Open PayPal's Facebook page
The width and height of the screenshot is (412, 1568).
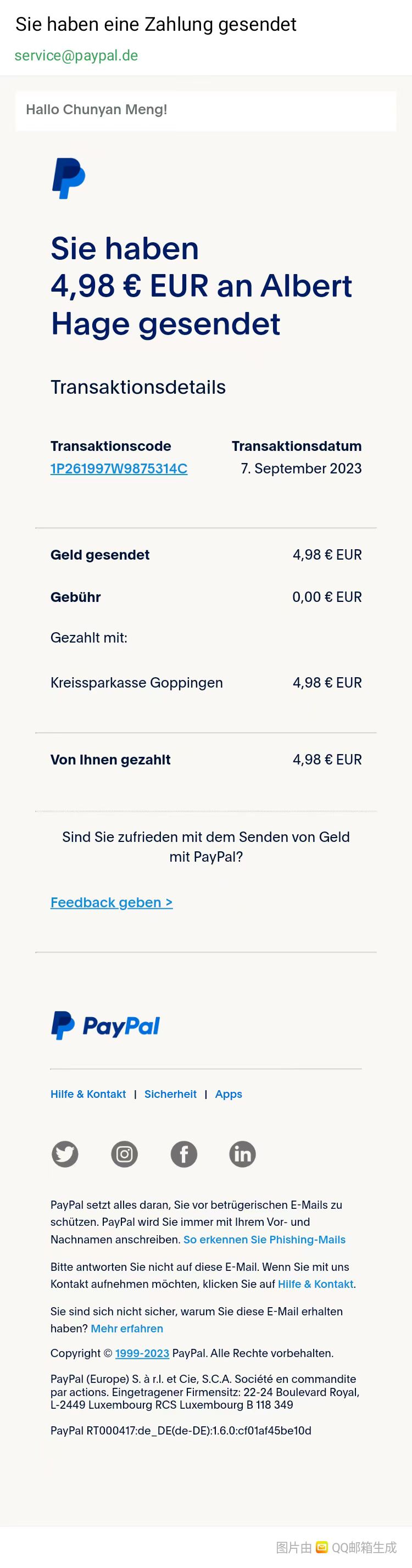tap(184, 1153)
